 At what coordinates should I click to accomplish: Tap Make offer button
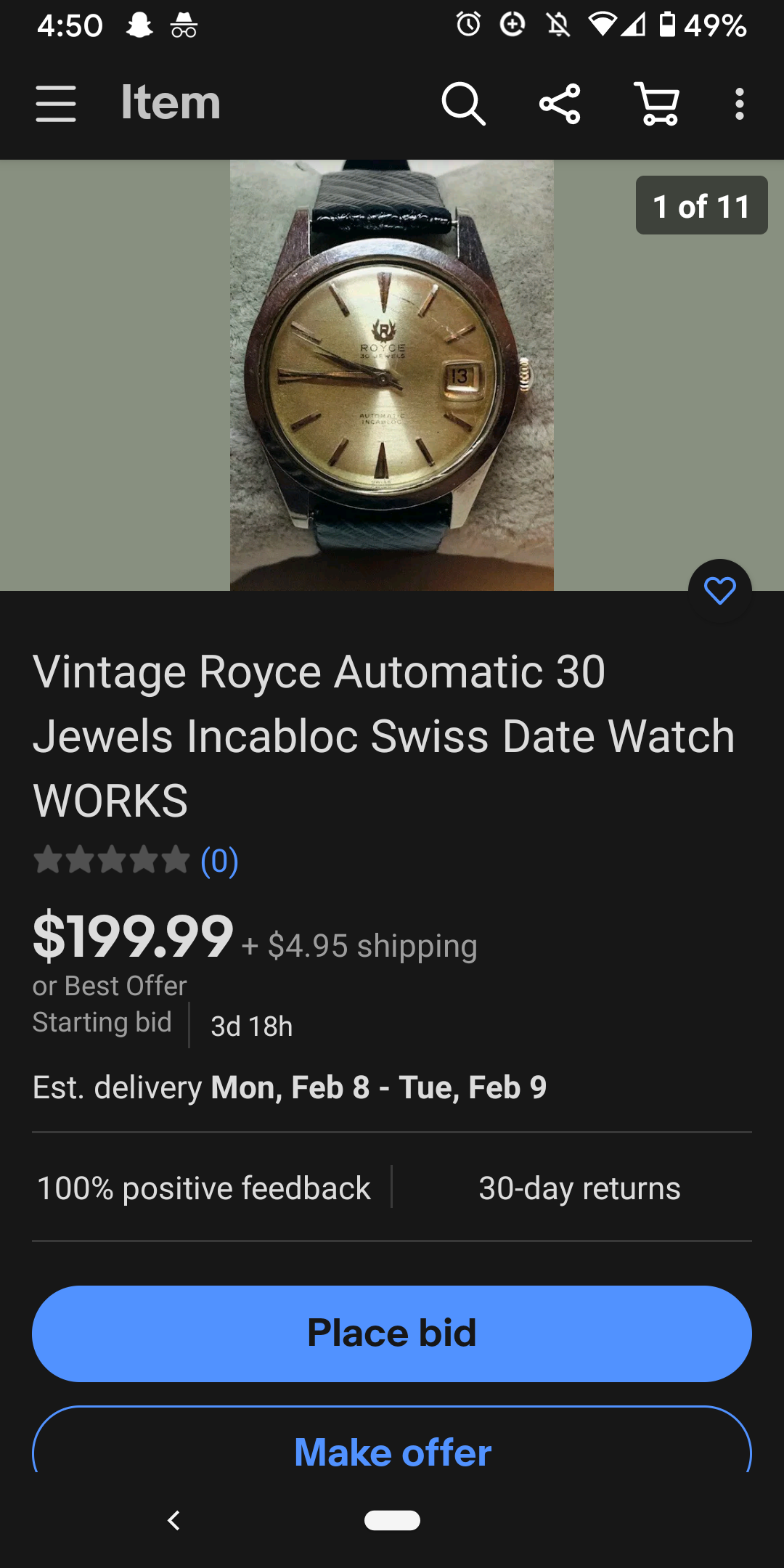click(391, 1451)
